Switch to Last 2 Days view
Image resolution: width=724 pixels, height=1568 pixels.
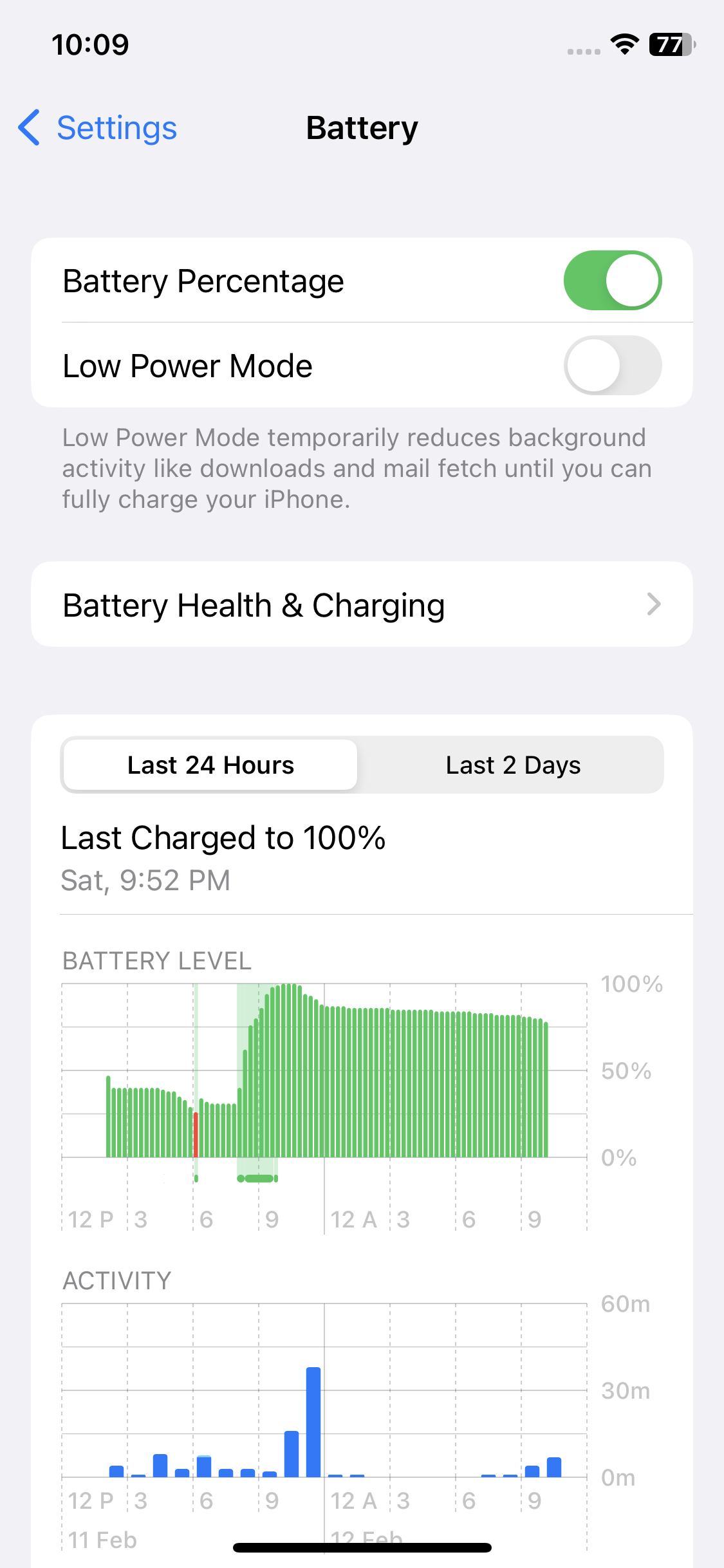click(x=513, y=765)
